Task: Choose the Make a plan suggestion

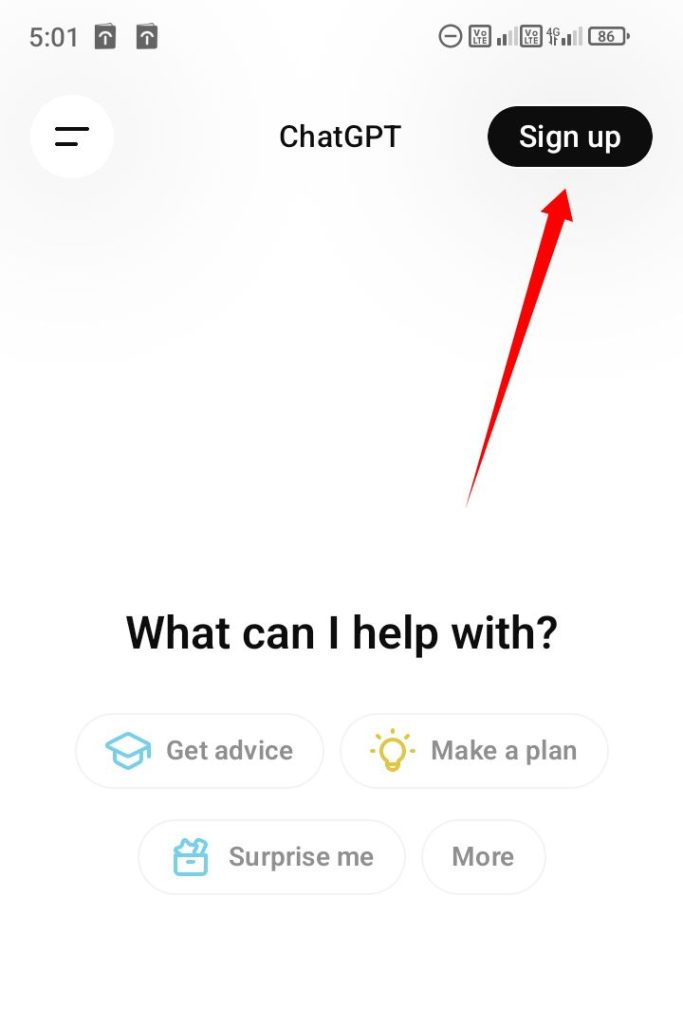Action: (474, 751)
